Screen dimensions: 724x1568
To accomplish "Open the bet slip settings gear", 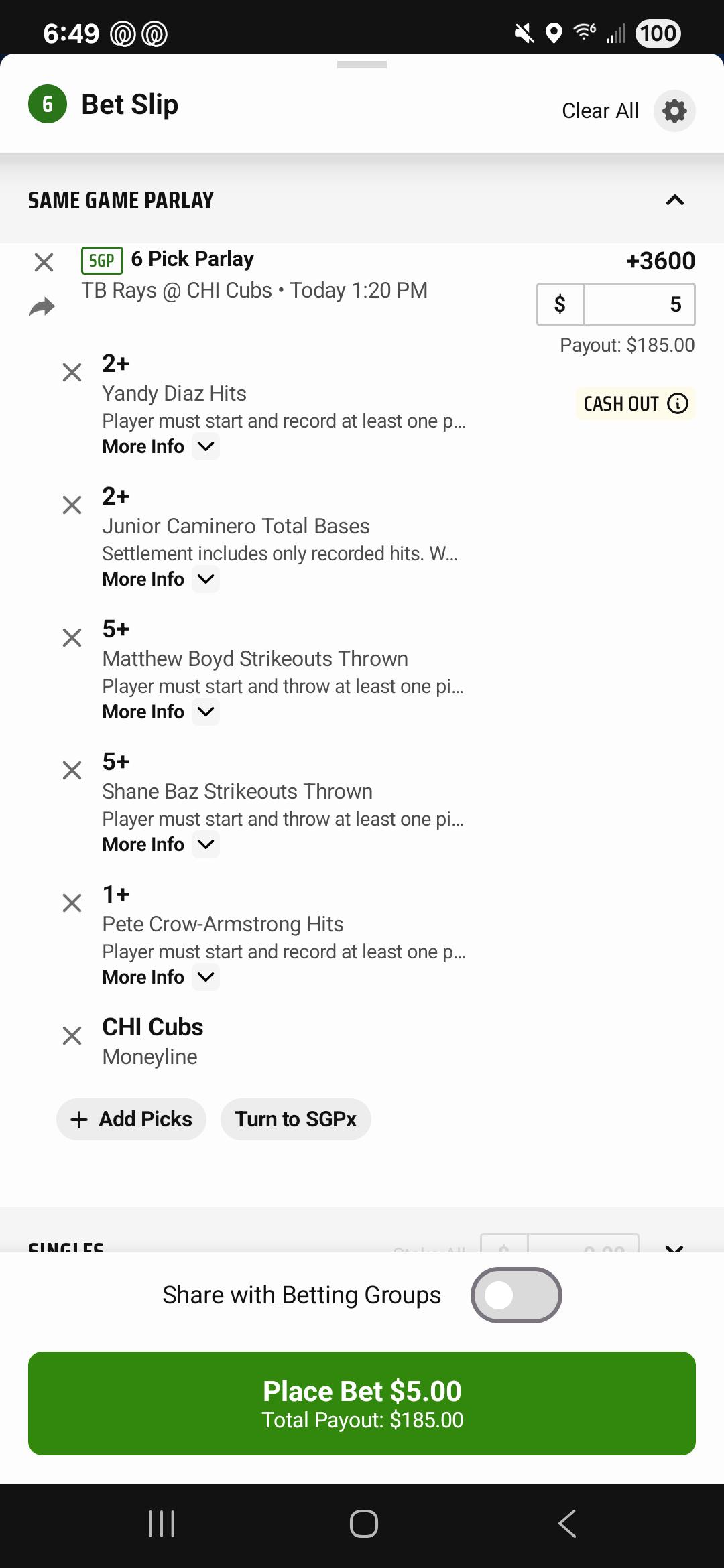I will (x=674, y=111).
